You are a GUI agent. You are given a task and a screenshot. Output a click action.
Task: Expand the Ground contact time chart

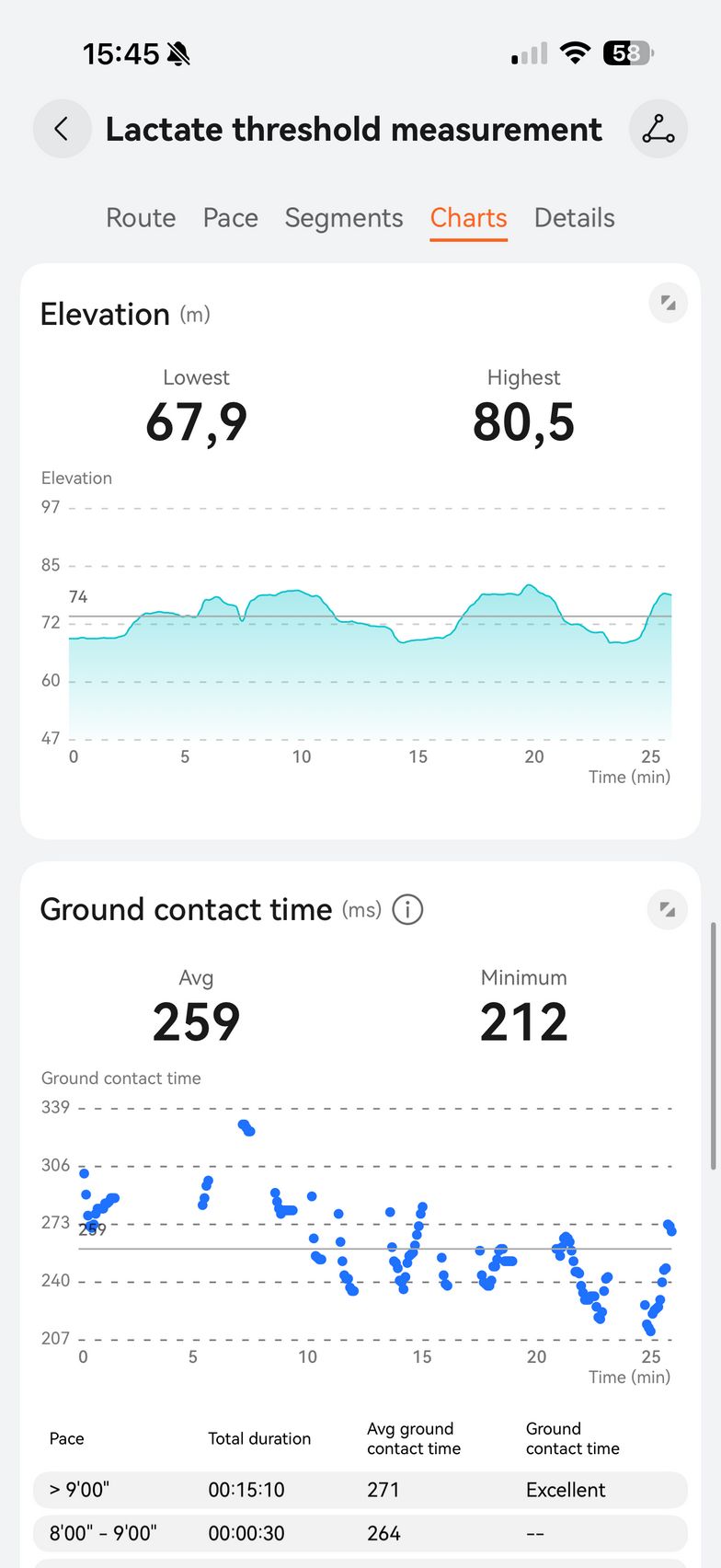coord(668,910)
